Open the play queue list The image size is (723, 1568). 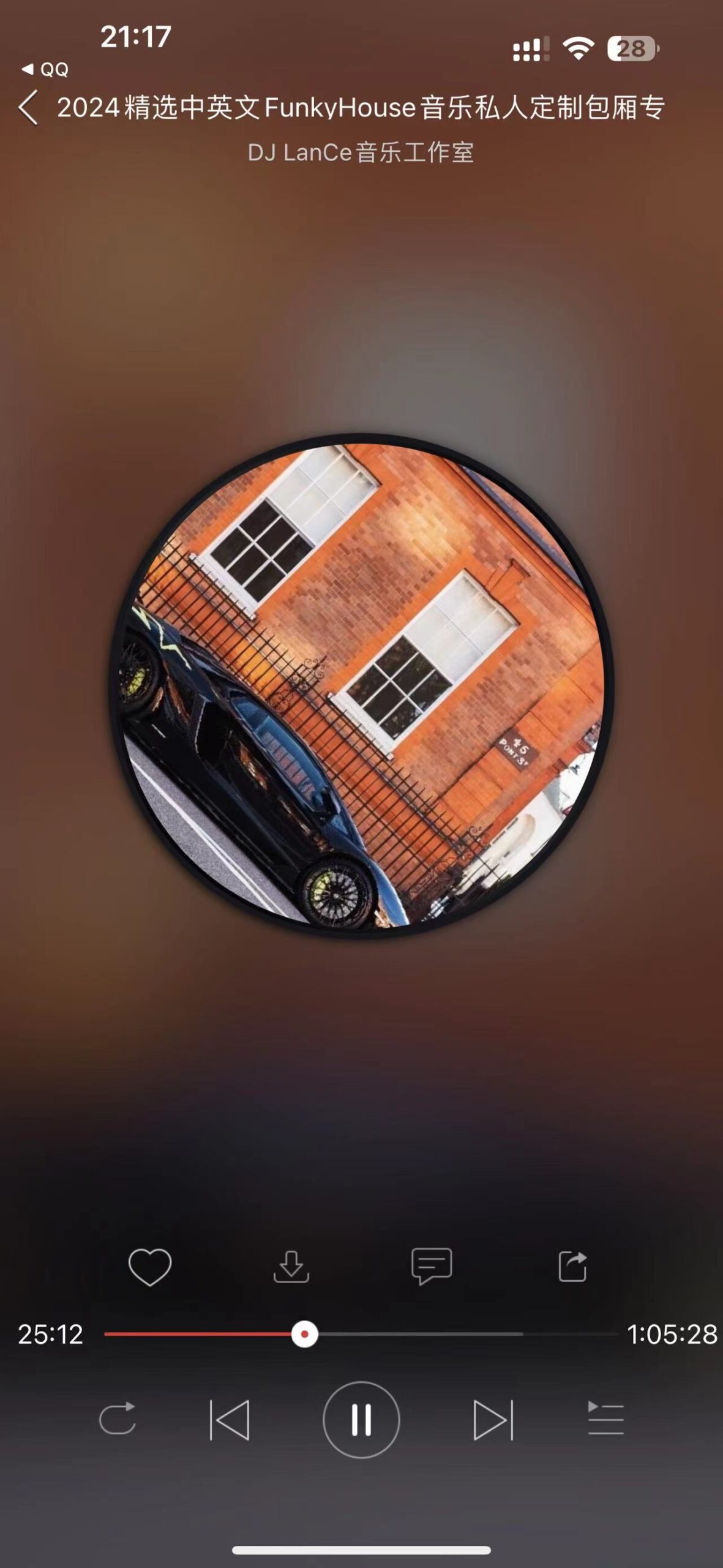[605, 1419]
